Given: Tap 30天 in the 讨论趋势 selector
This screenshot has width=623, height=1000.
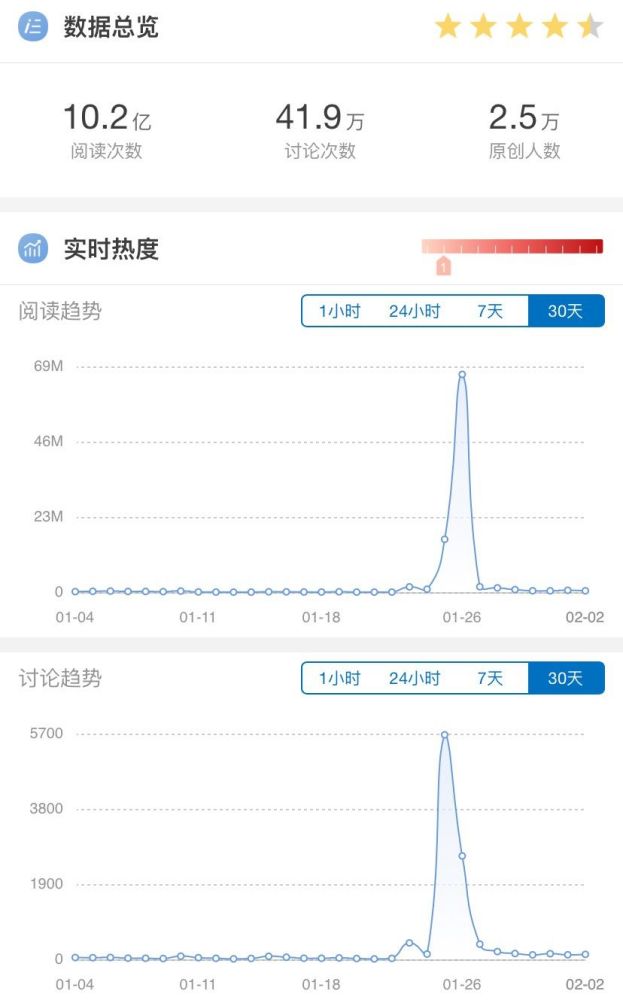Looking at the screenshot, I should click(565, 678).
